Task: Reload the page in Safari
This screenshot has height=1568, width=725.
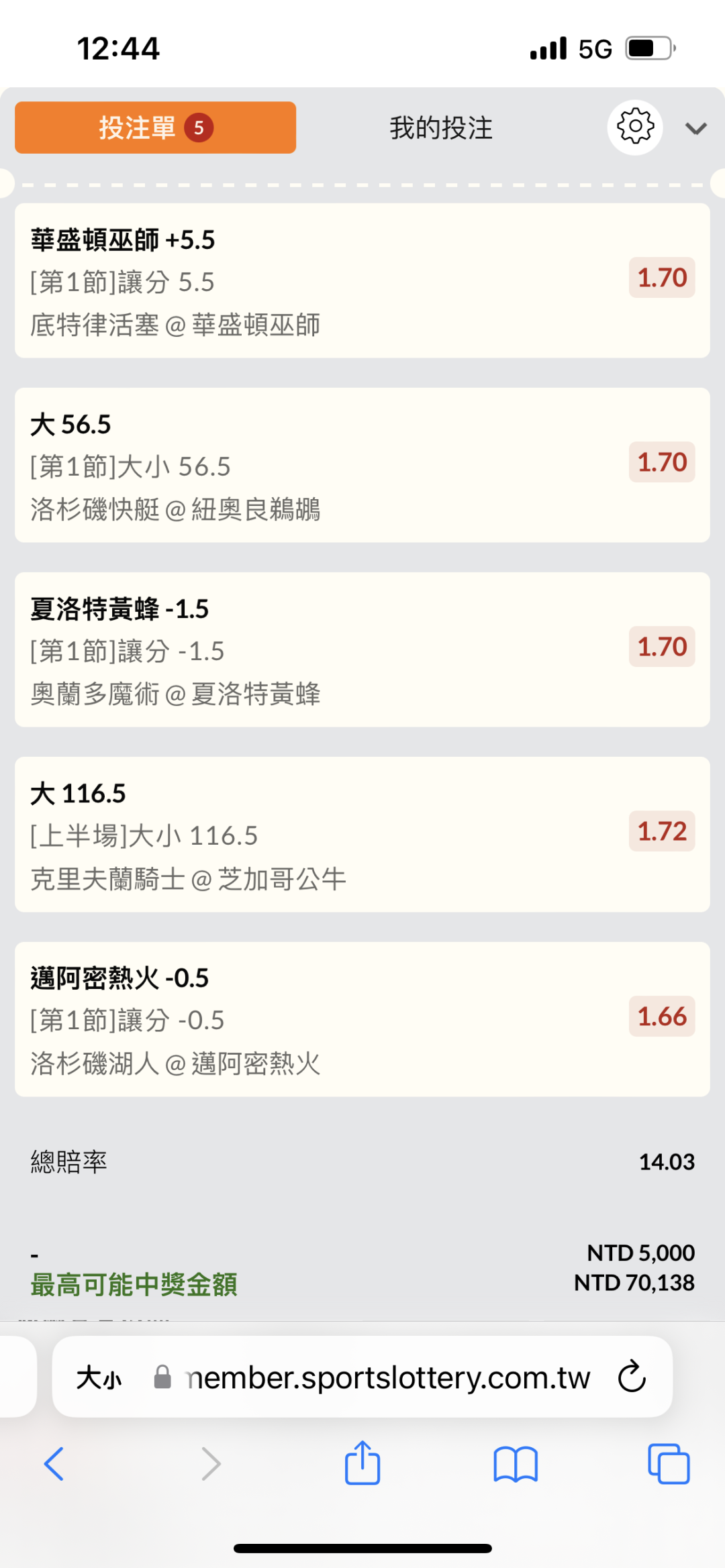Action: tap(632, 1377)
